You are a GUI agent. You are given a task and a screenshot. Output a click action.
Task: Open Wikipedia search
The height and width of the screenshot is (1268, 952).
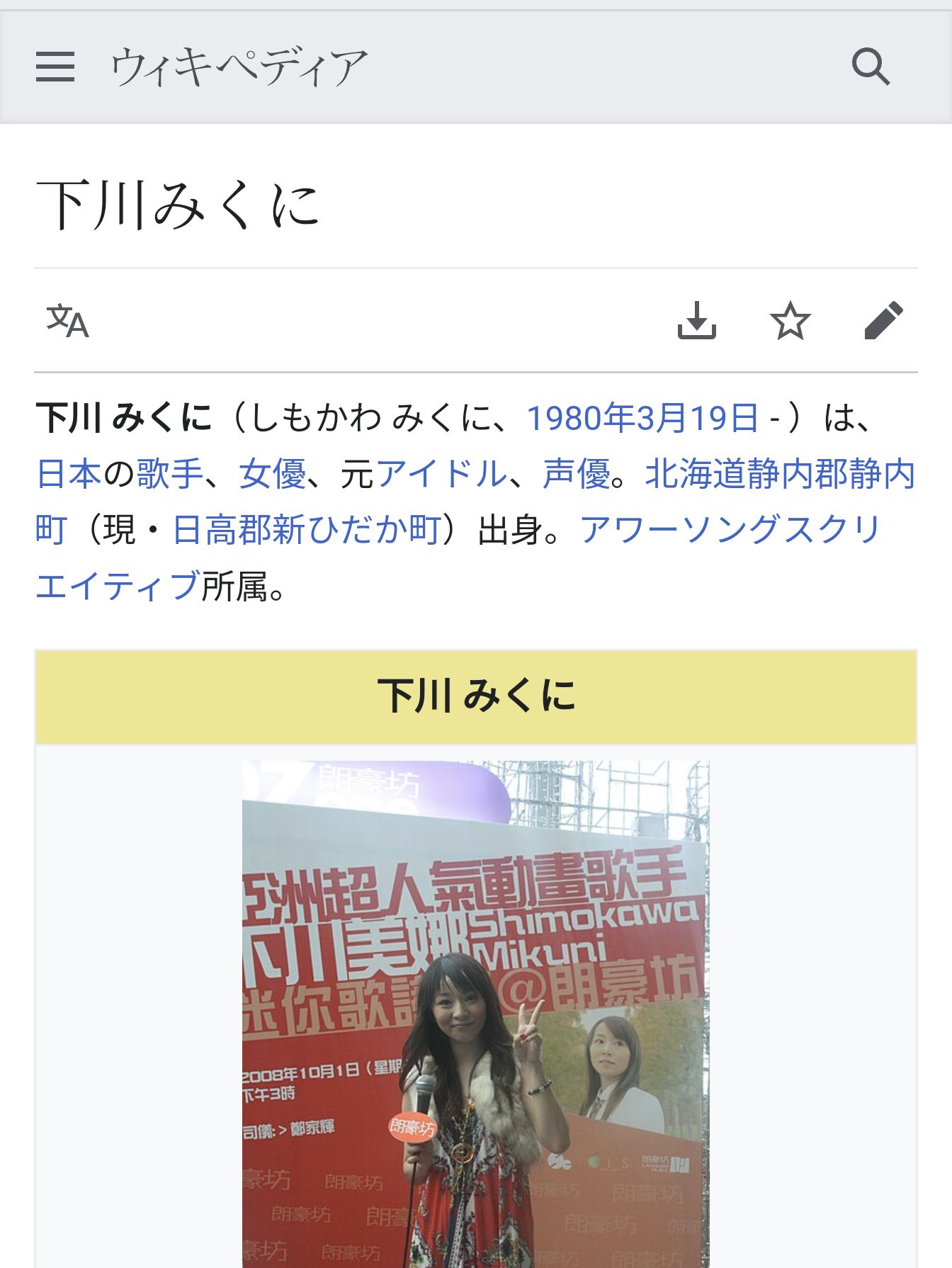[x=870, y=67]
